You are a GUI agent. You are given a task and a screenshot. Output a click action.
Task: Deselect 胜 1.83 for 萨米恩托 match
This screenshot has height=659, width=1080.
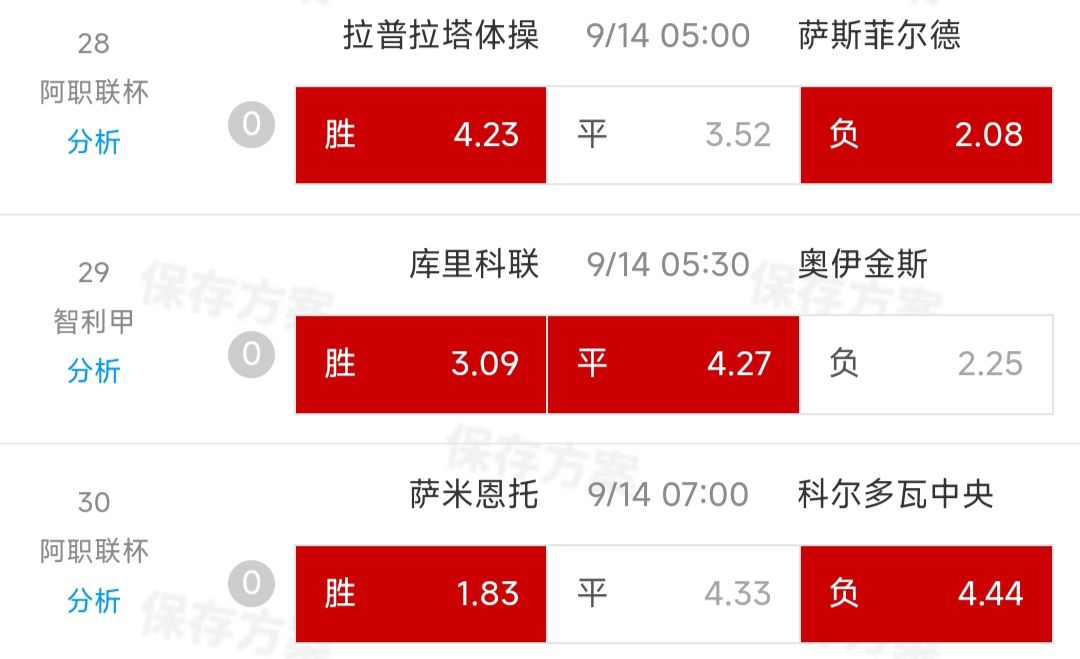[x=421, y=594]
